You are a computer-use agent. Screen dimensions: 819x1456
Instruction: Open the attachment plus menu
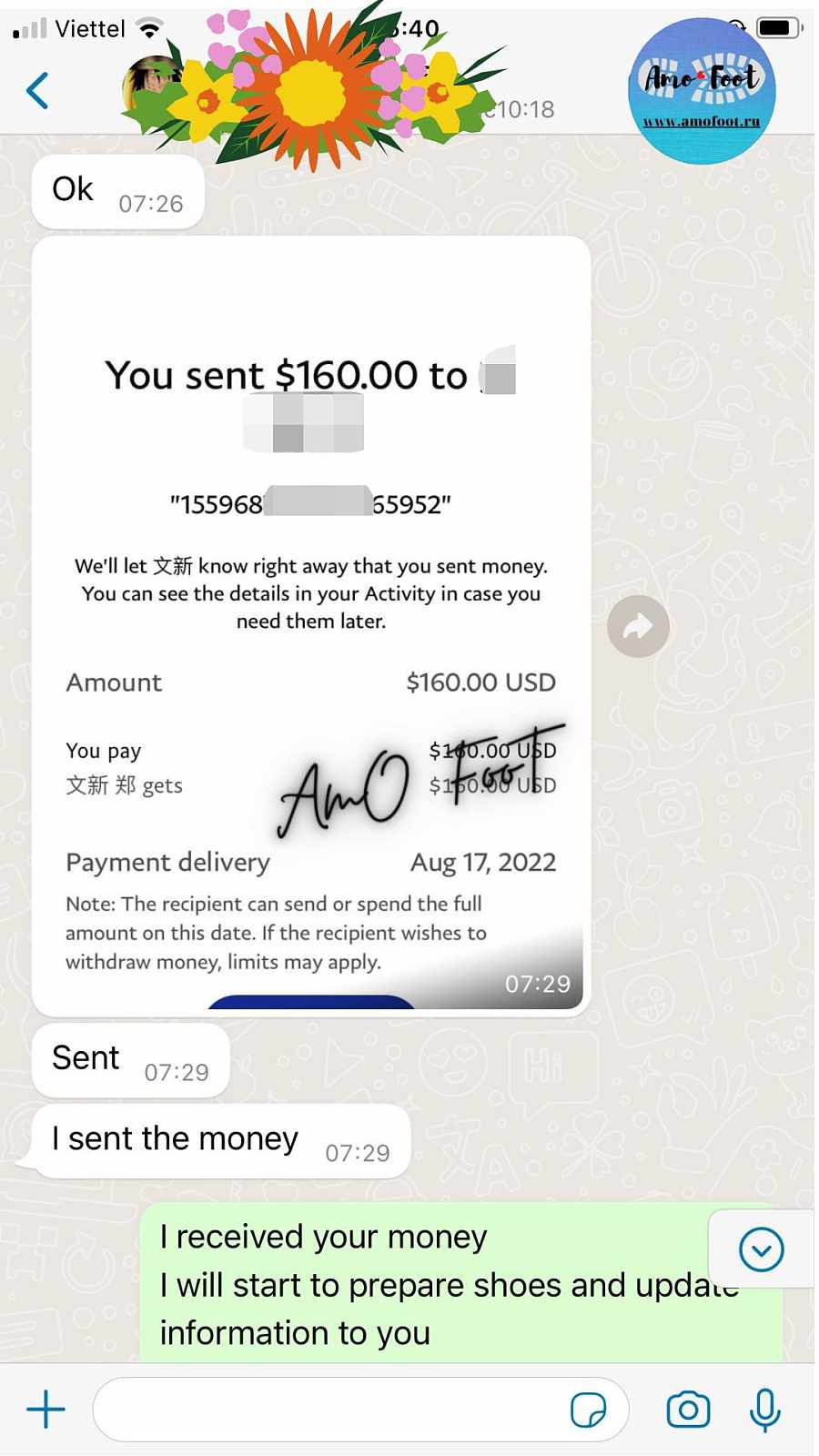click(x=45, y=1410)
